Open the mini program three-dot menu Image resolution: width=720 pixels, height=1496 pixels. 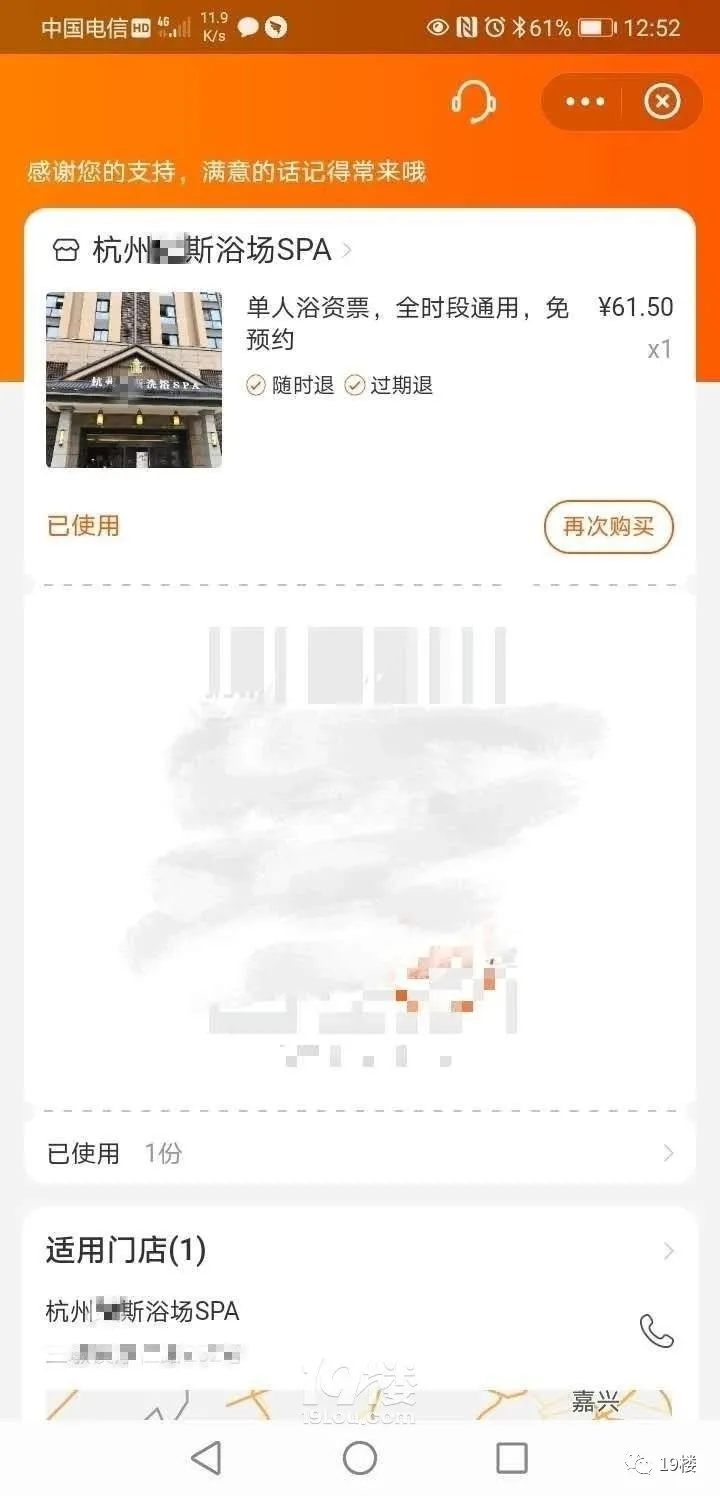click(x=585, y=101)
